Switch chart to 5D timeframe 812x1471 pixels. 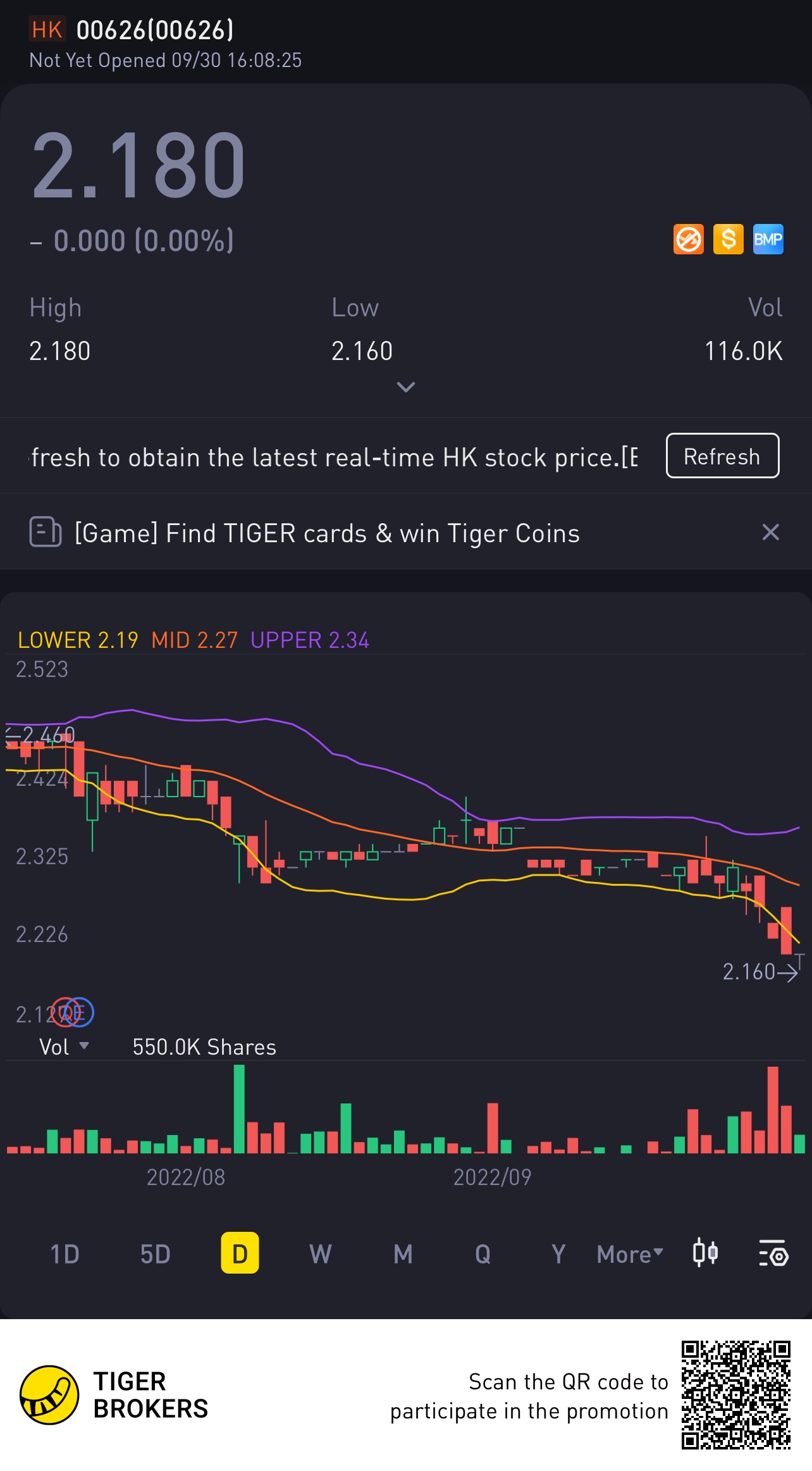tap(156, 1254)
